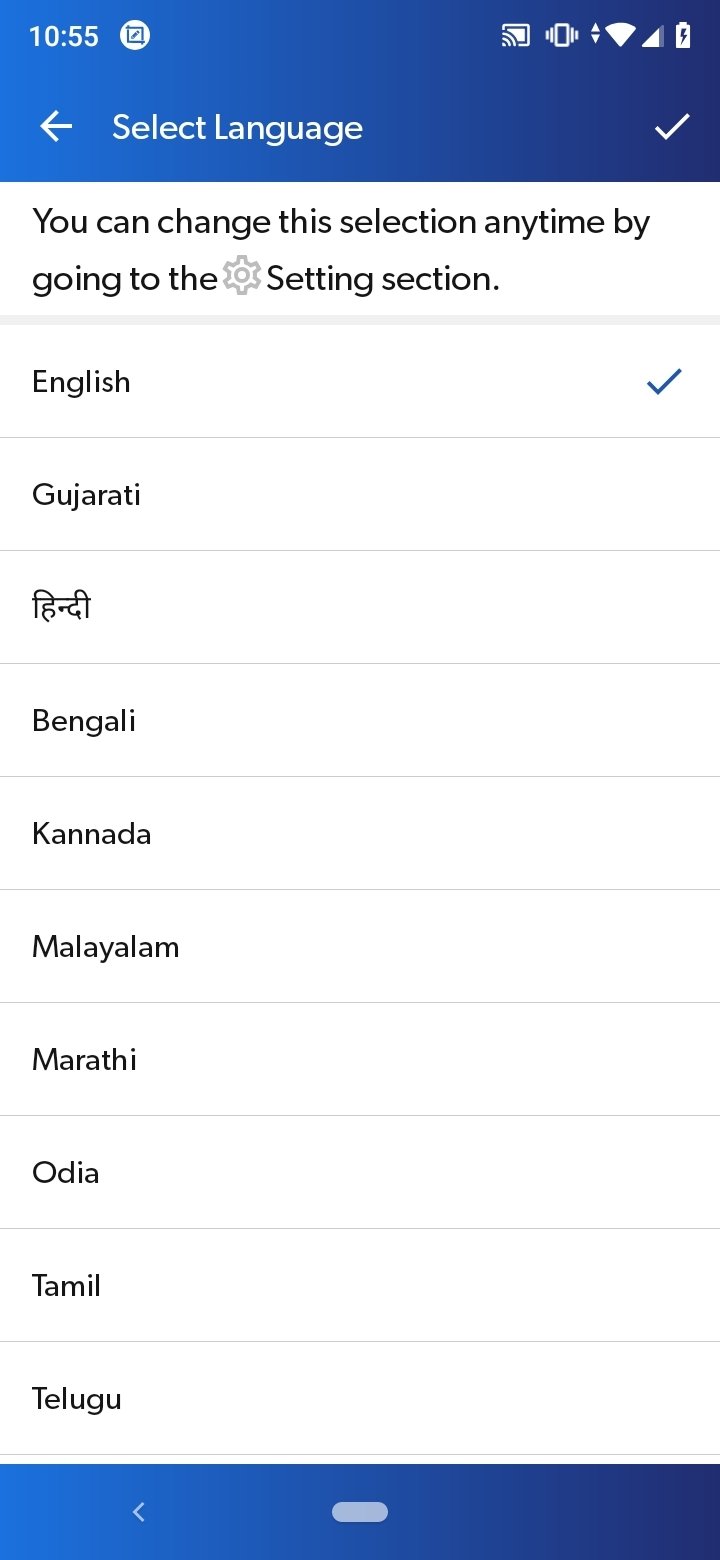Select English as the language
Viewport: 720px width, 1560px height.
360,381
